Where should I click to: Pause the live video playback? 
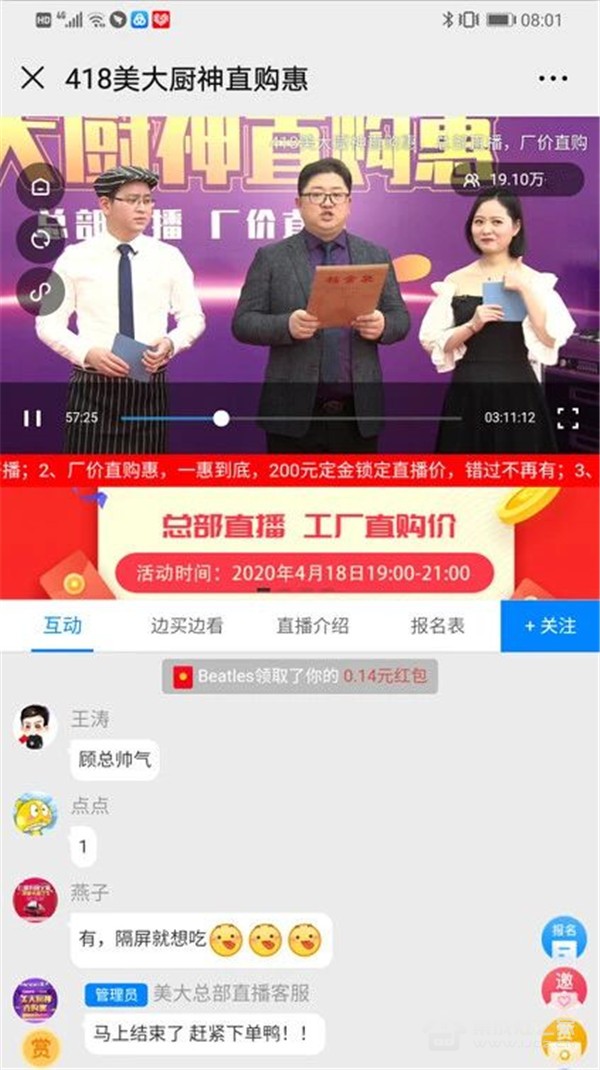coord(33,418)
